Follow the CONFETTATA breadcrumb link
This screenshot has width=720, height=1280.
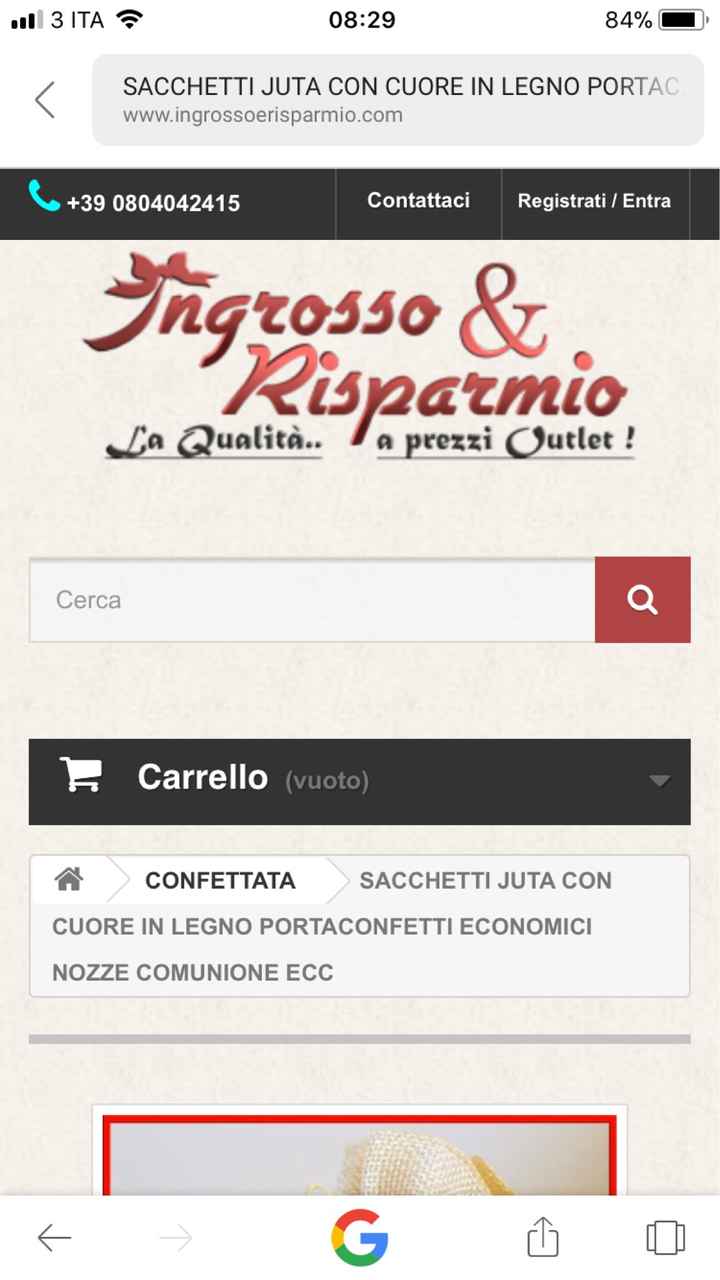220,880
